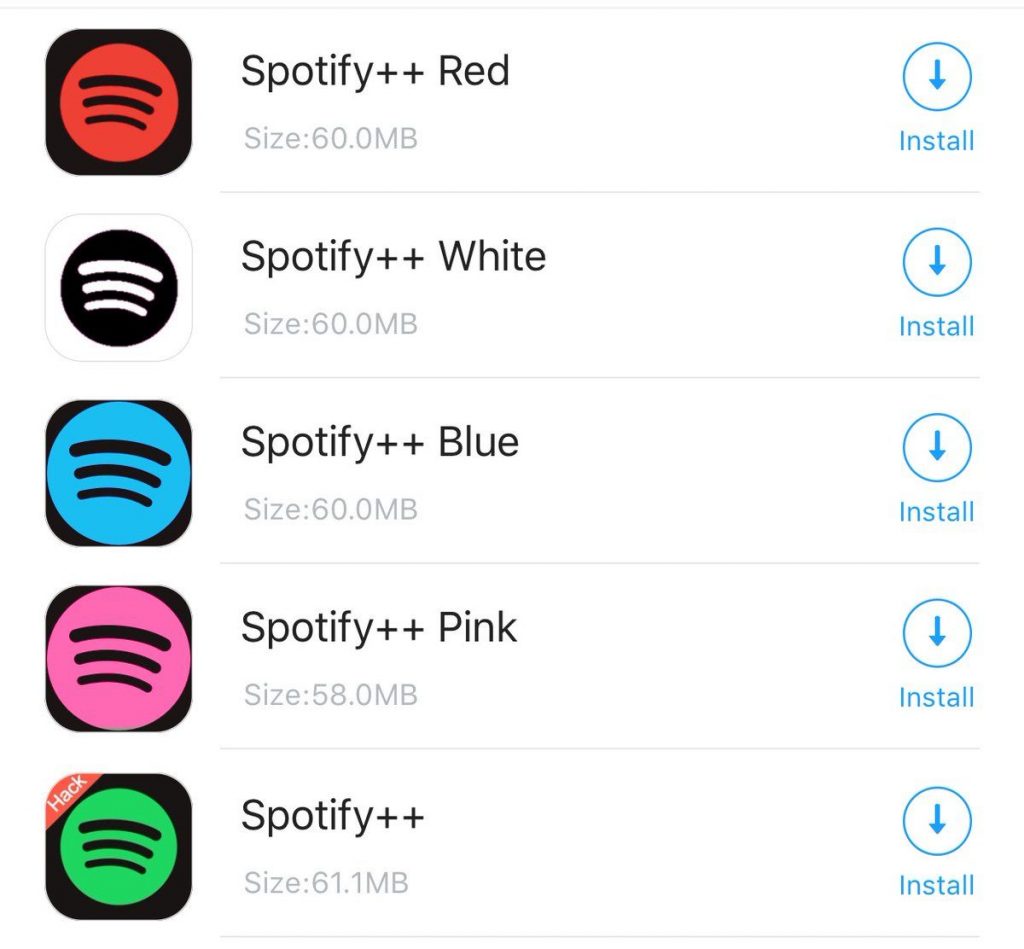View details for Spotify++ Blue

tap(380, 442)
